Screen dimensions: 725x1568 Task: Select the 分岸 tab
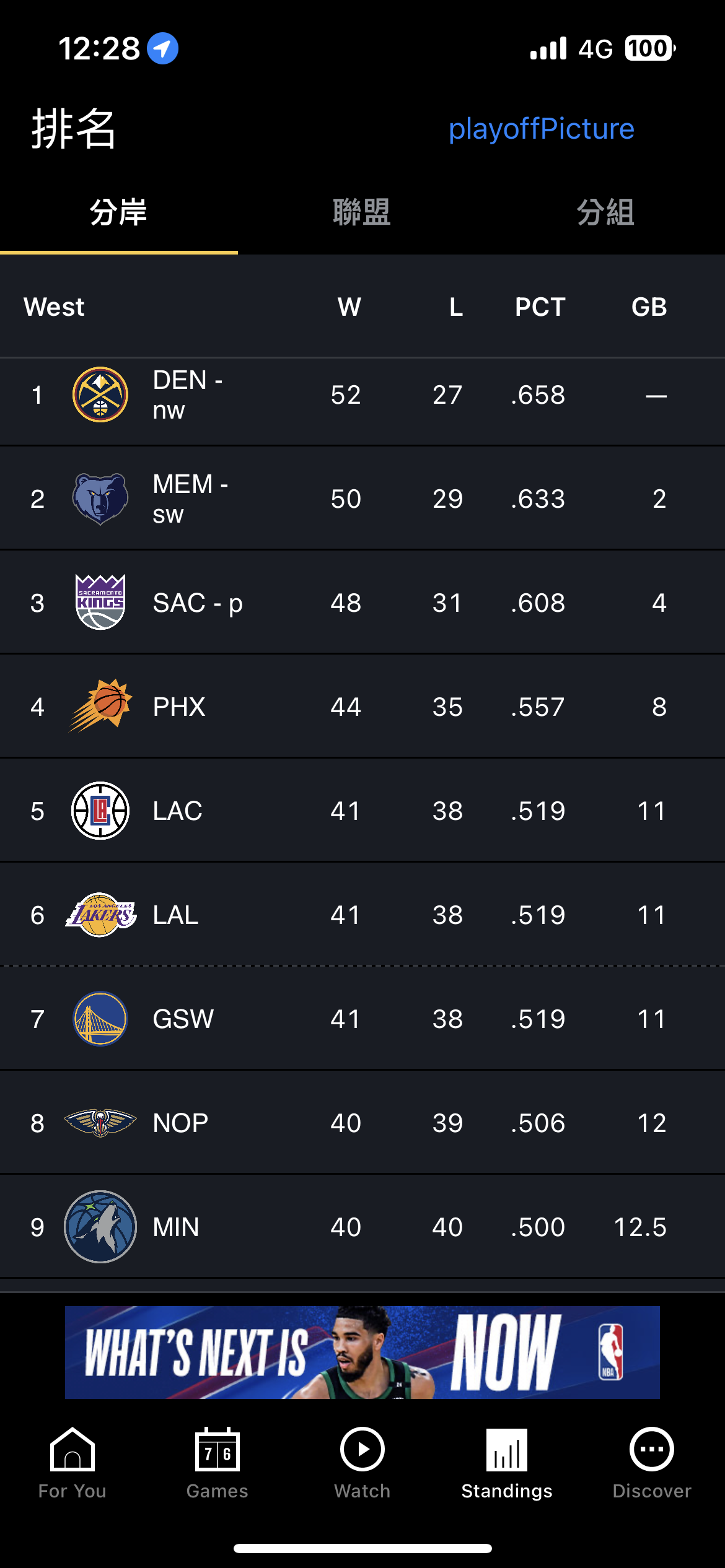(118, 212)
